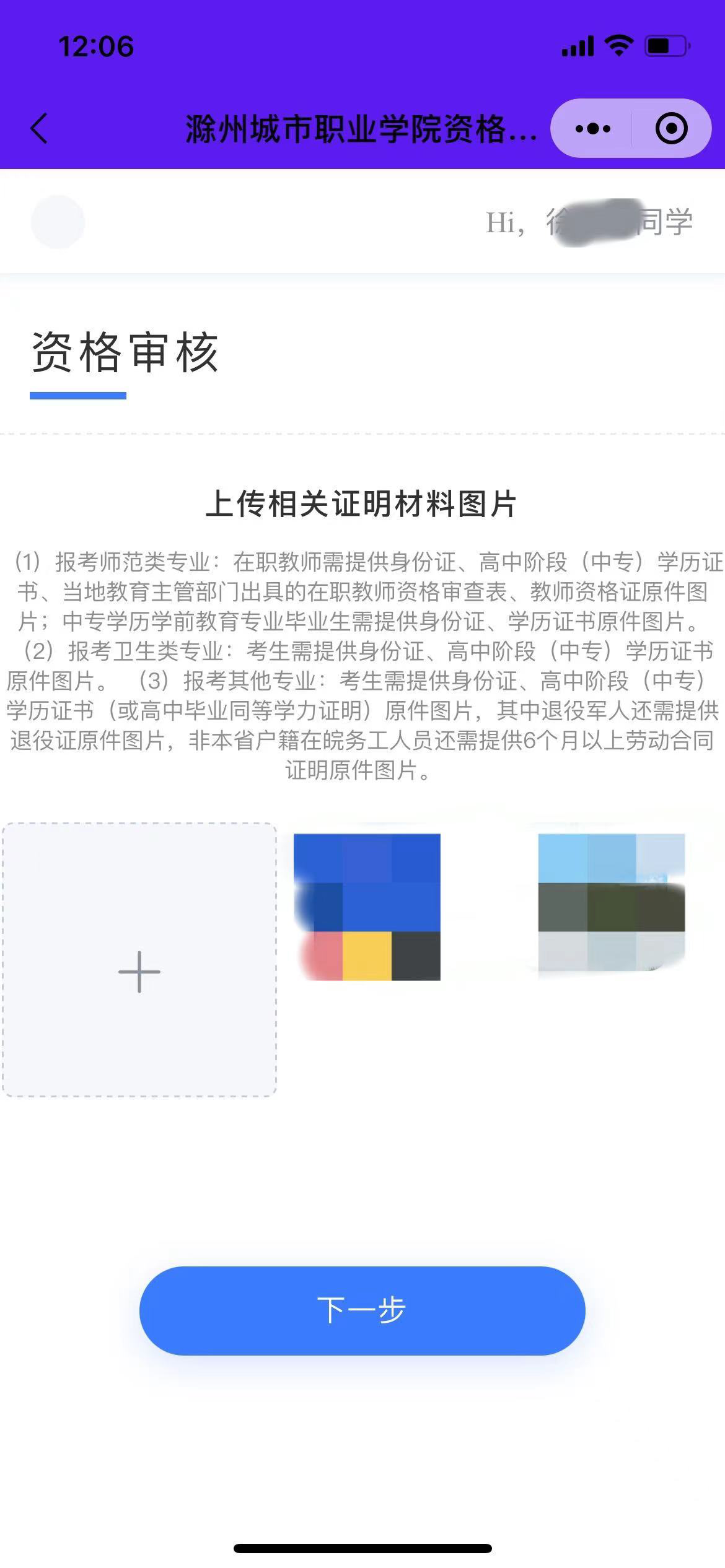Tap the profile avatar circle
725x1568 pixels.
pos(58,222)
